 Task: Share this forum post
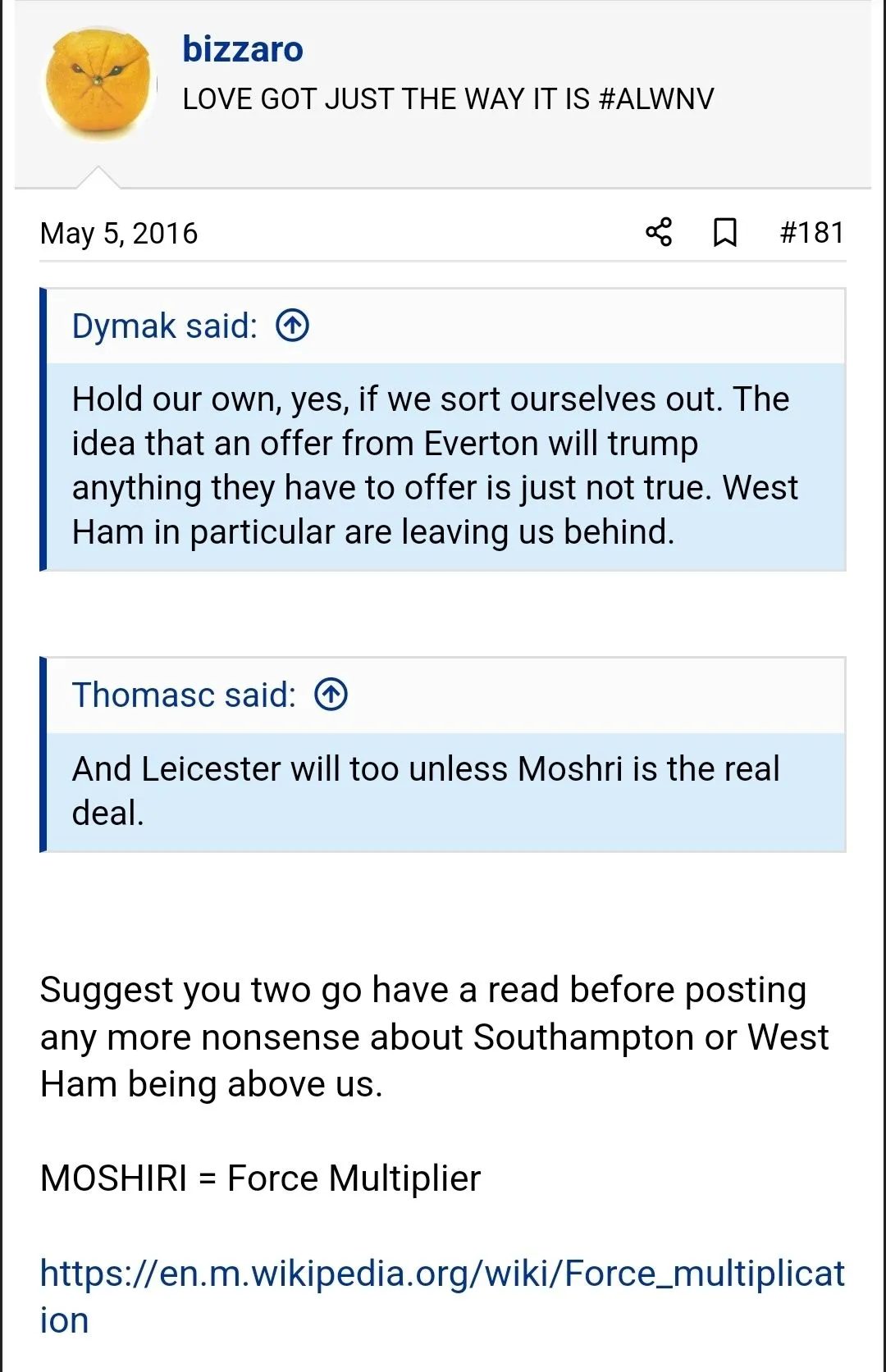point(659,233)
